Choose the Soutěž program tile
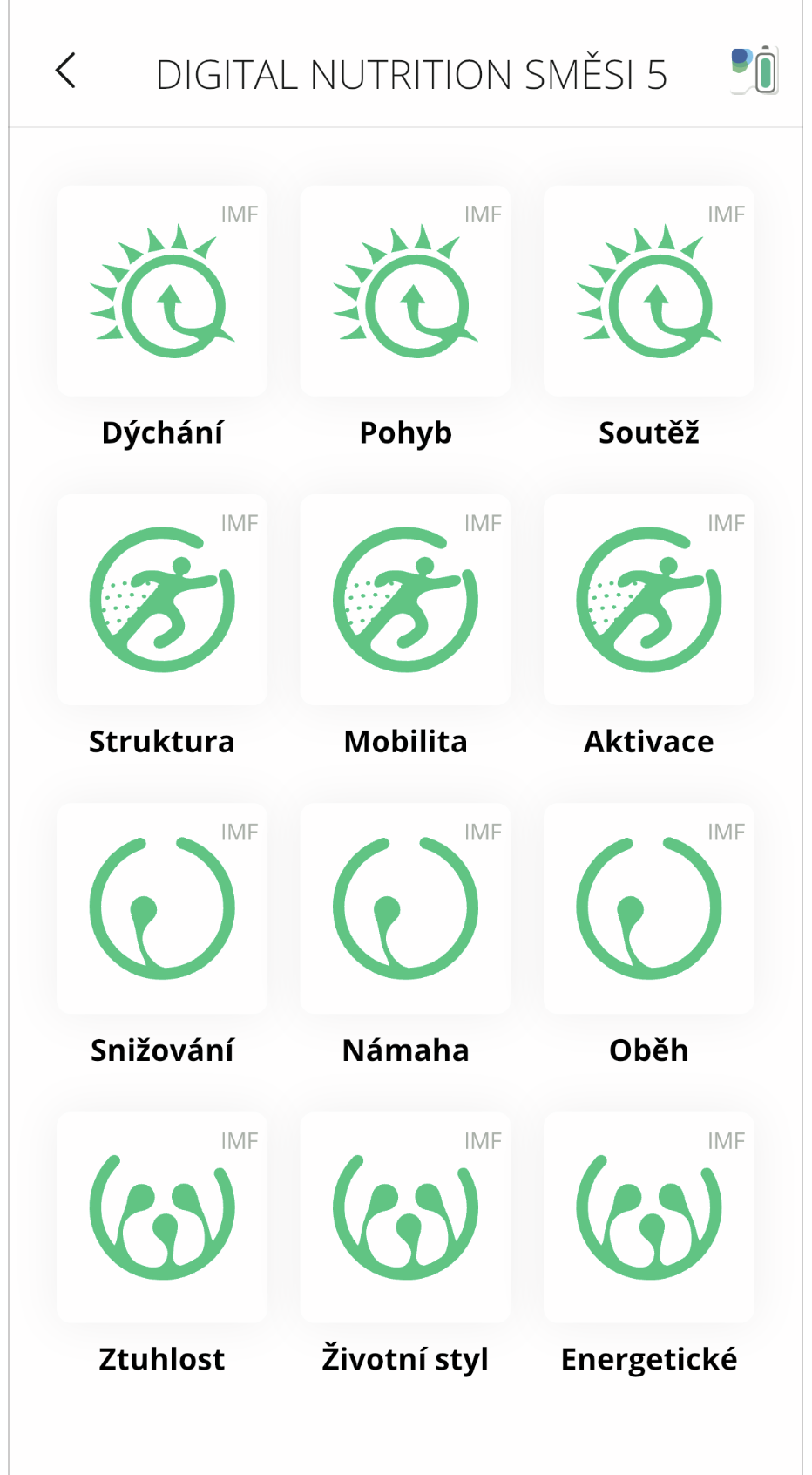 point(648,291)
